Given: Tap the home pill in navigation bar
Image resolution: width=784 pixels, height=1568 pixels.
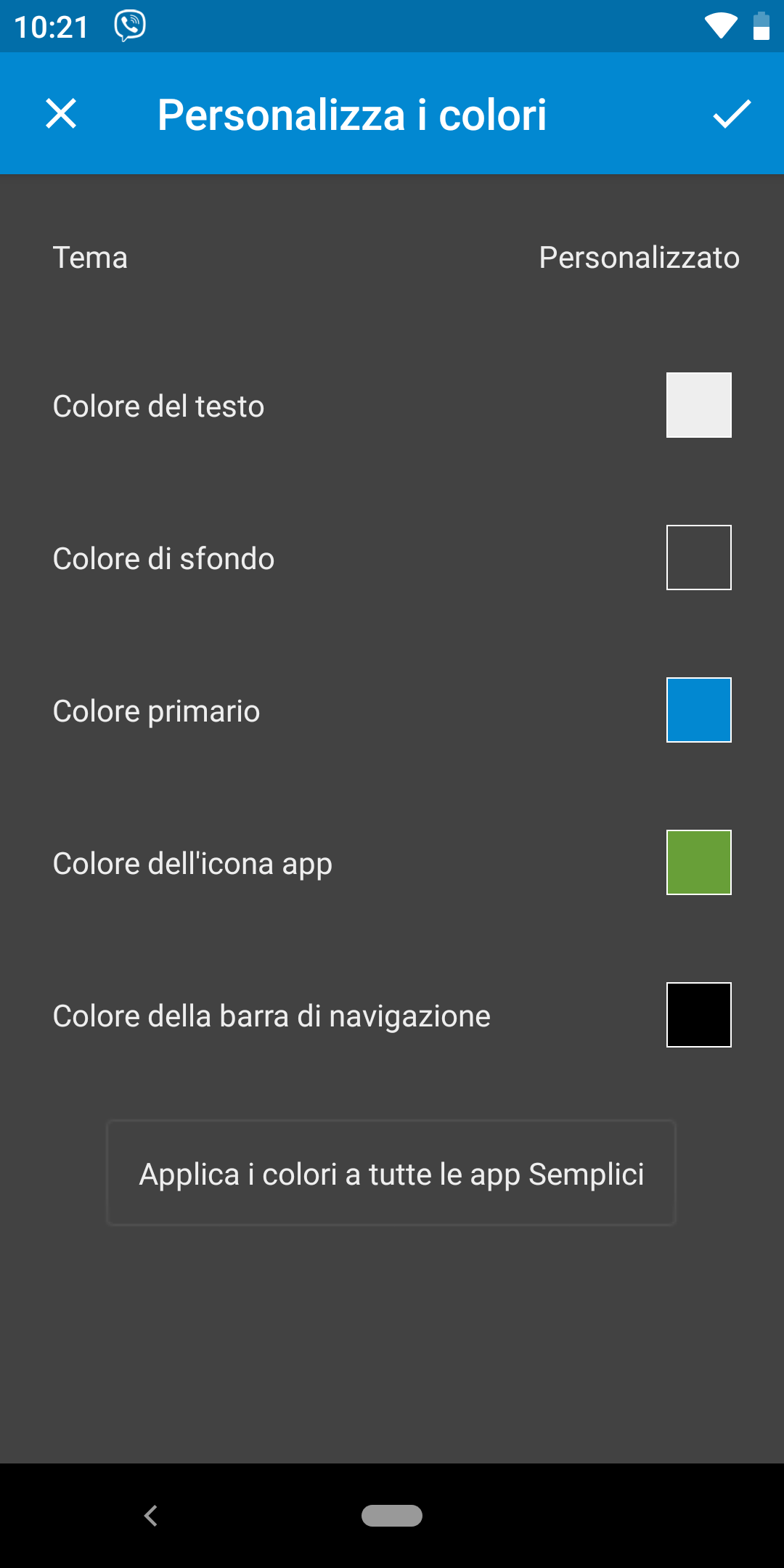Looking at the screenshot, I should pos(392,1516).
